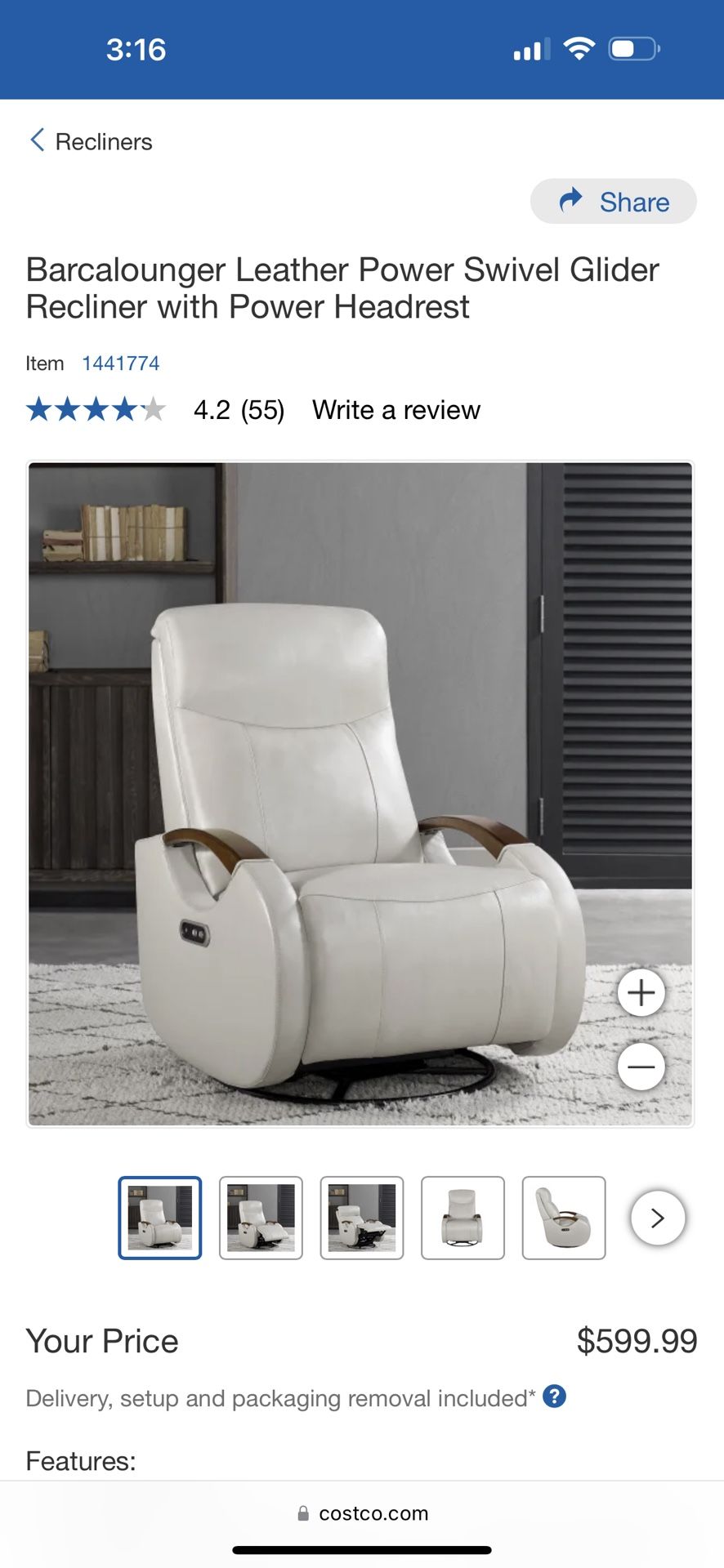Open item number 1441774 link
Screen dimensions: 724x1568
point(121,363)
